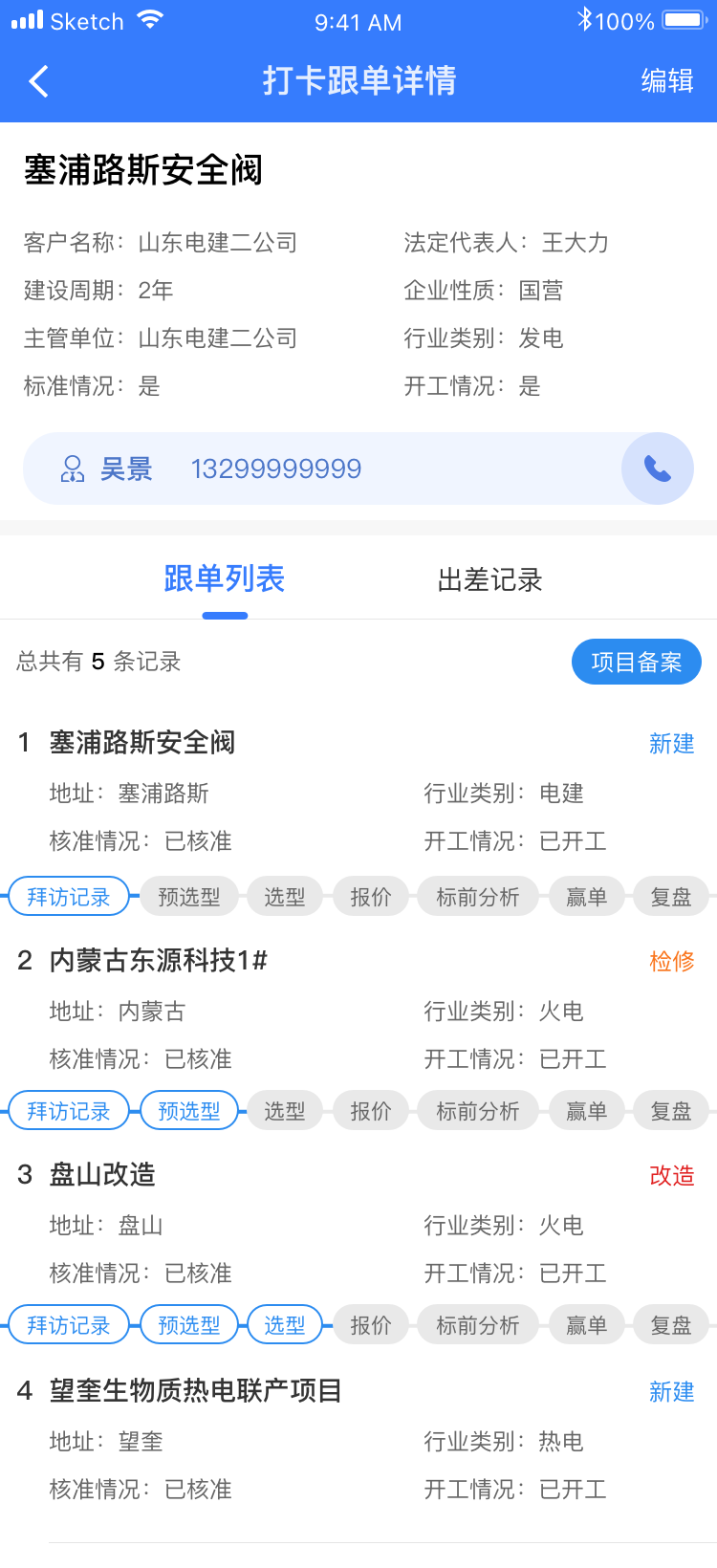This screenshot has width=717, height=1568.
Task: Tap 编辑 to edit details
Action: [x=666, y=81]
